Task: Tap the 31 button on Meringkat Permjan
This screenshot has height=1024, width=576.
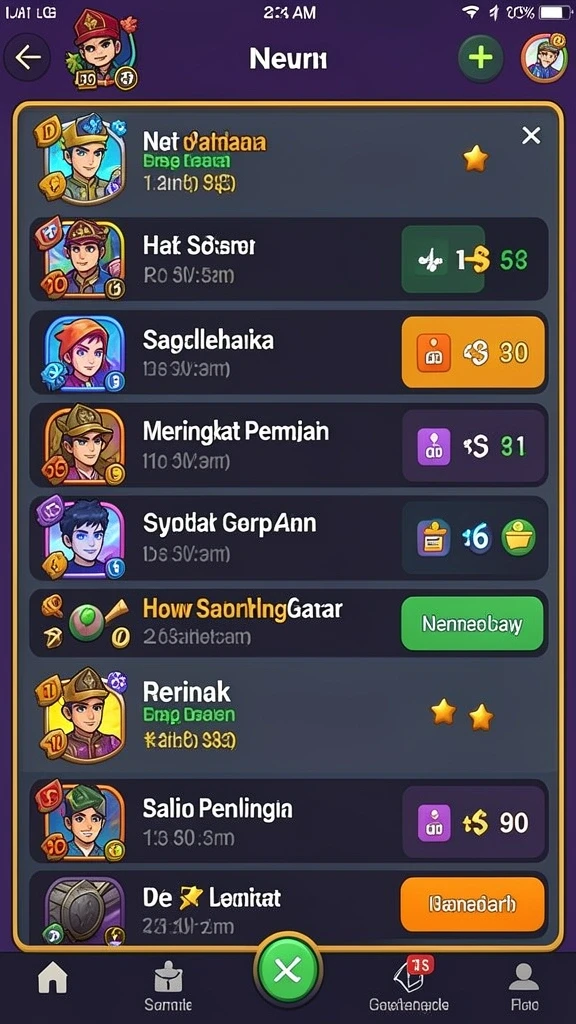Action: click(473, 446)
